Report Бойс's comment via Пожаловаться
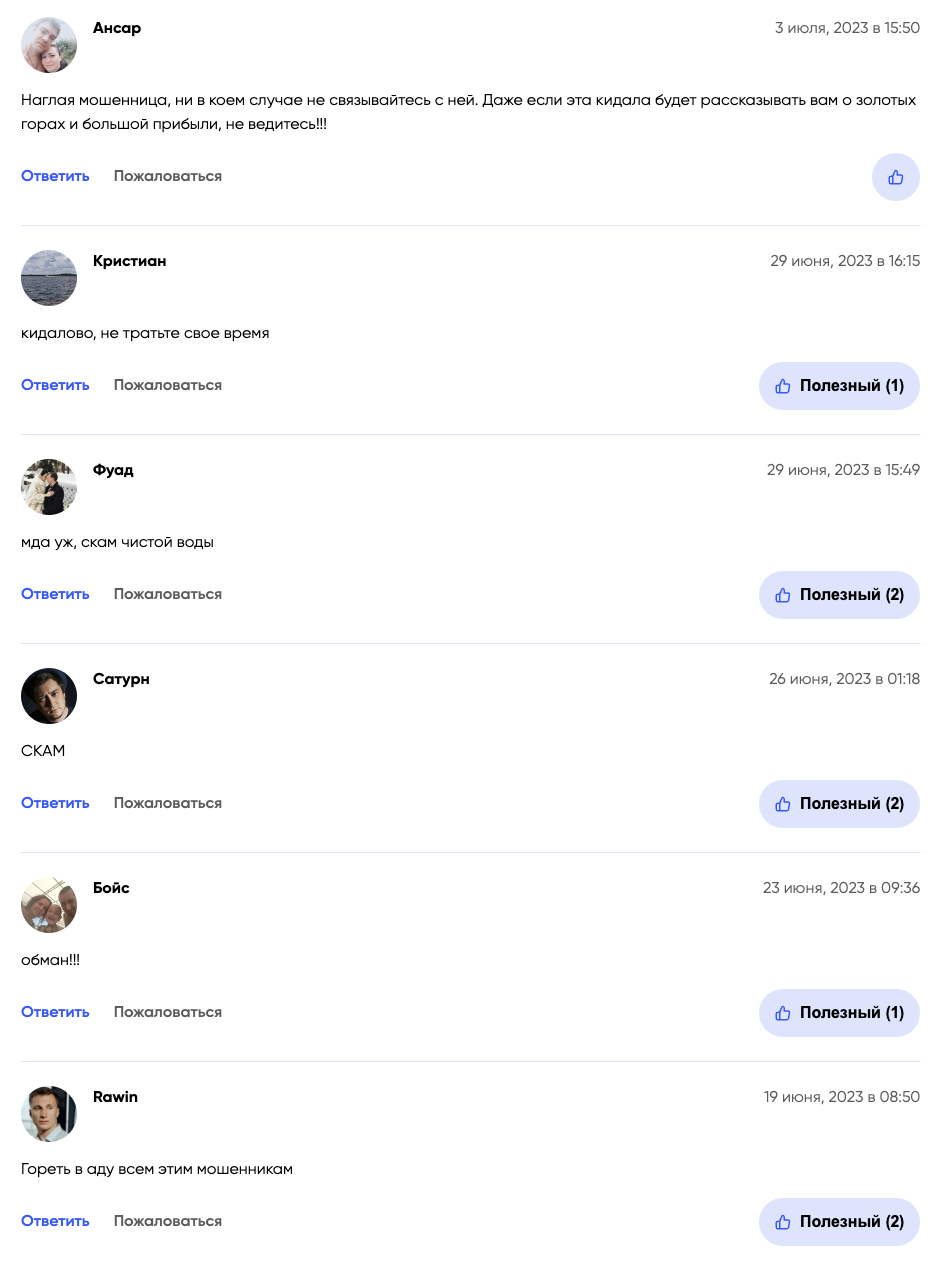The height and width of the screenshot is (1266, 942). point(167,1012)
